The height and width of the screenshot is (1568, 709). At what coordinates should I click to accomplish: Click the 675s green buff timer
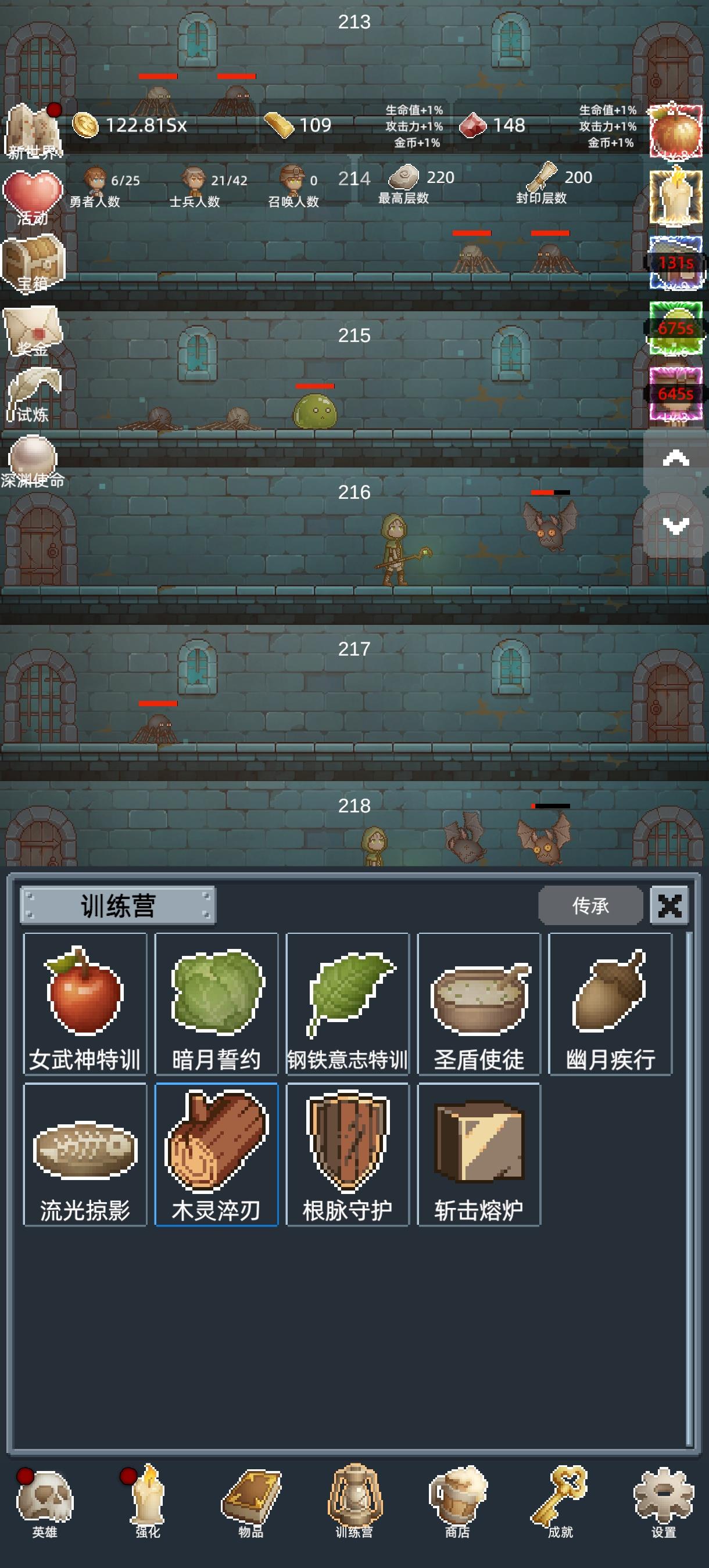[675, 329]
